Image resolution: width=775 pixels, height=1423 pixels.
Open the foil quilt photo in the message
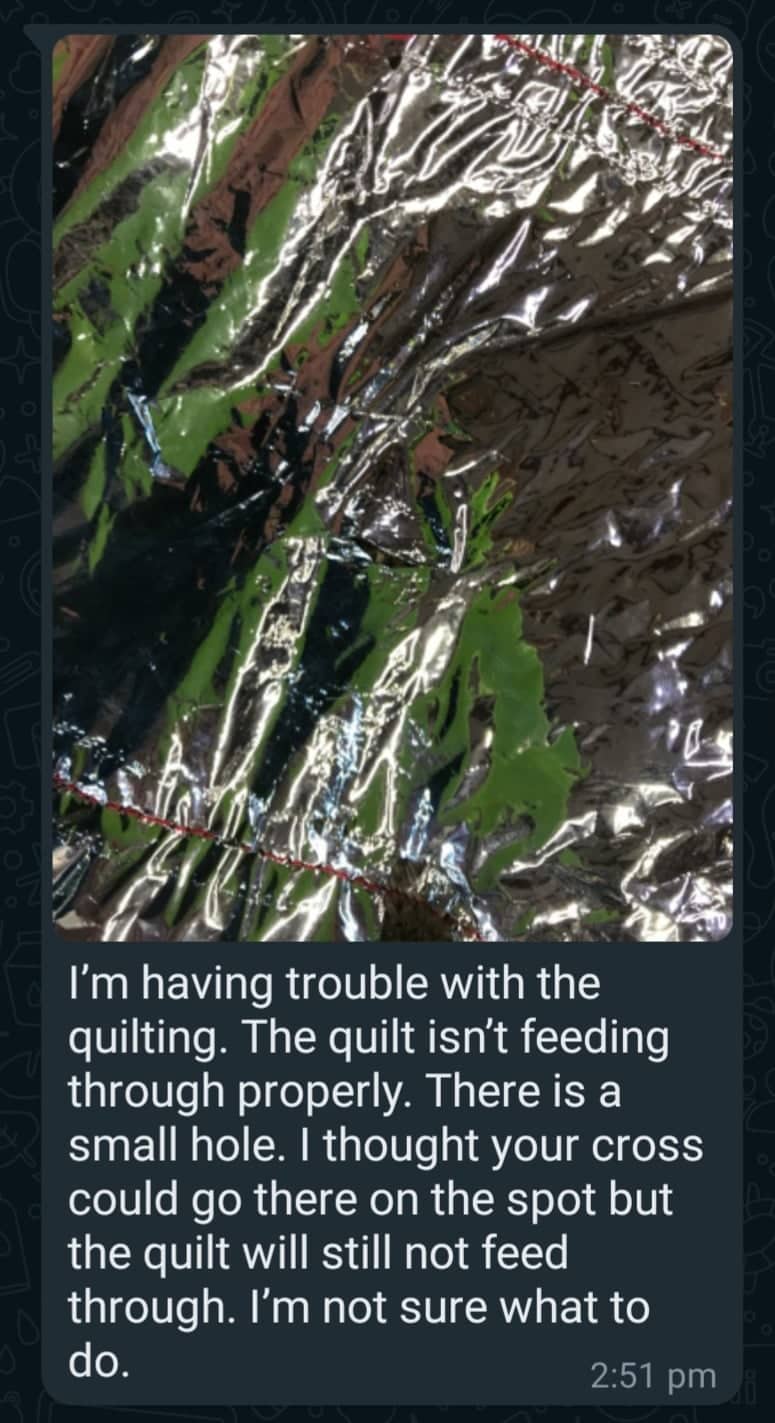(x=392, y=487)
